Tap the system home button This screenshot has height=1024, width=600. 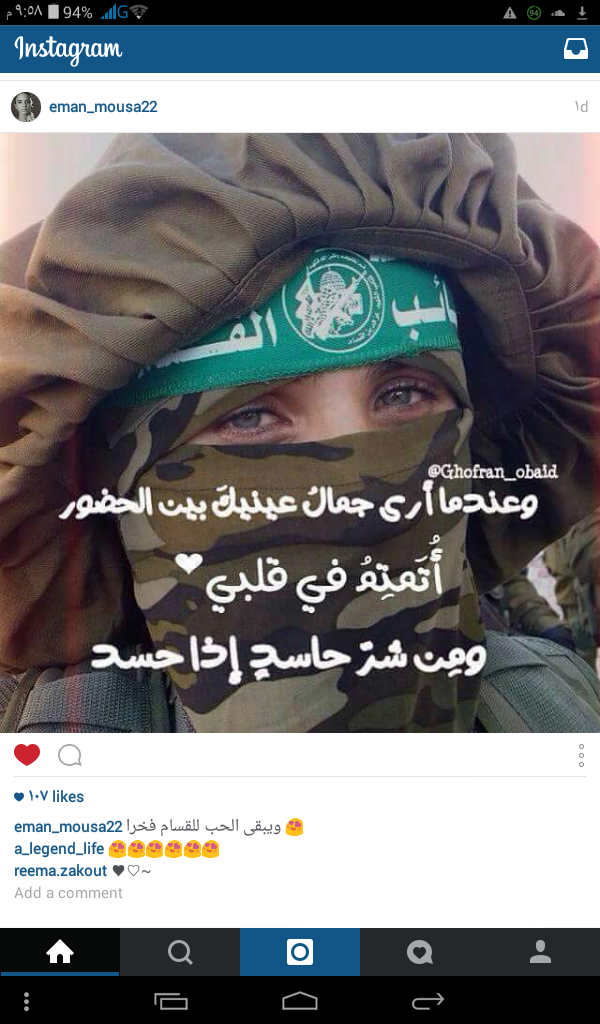(x=300, y=1000)
